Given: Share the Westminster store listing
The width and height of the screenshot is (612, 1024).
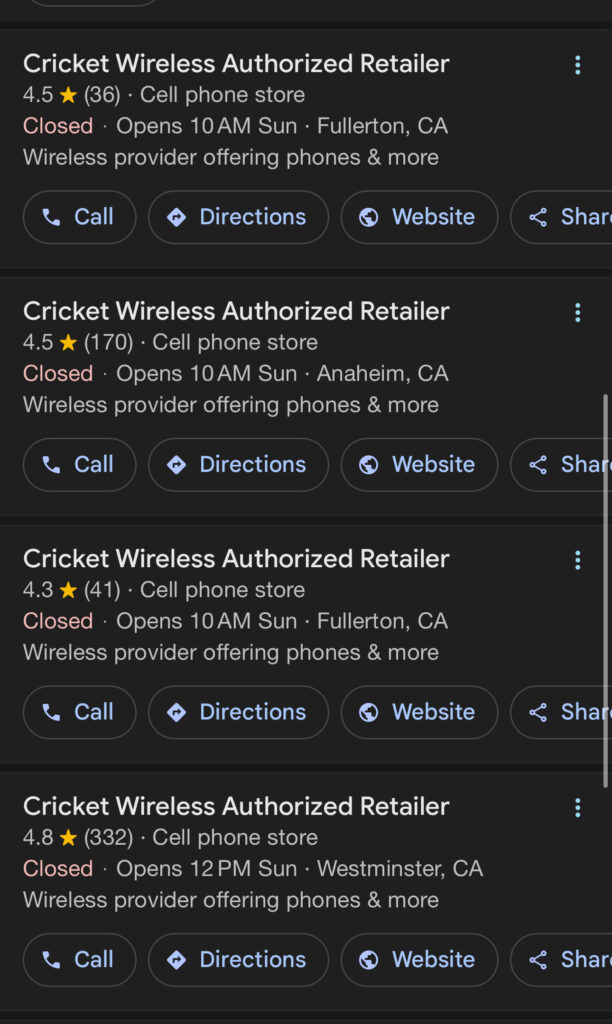Looking at the screenshot, I should (x=561, y=959).
